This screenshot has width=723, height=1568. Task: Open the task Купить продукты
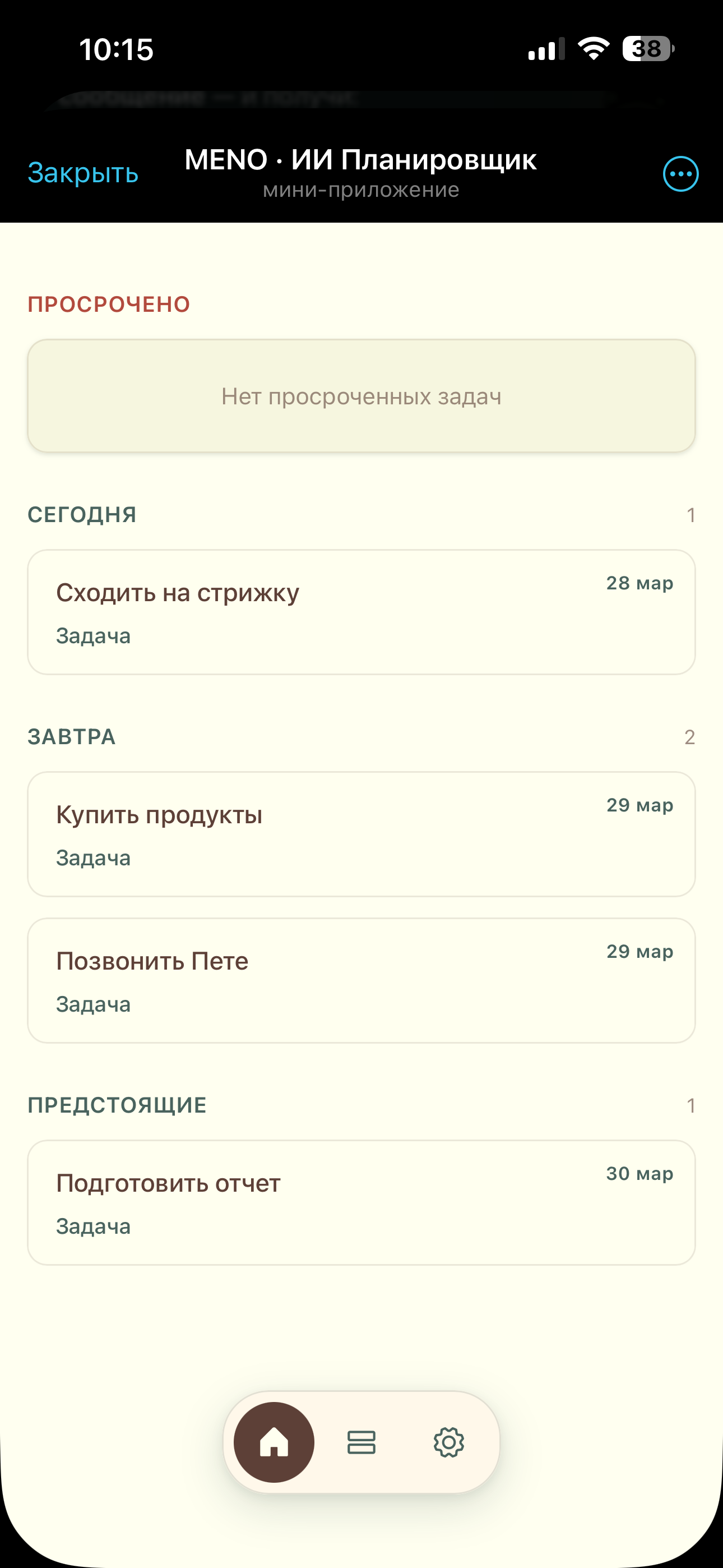pyautogui.click(x=361, y=834)
